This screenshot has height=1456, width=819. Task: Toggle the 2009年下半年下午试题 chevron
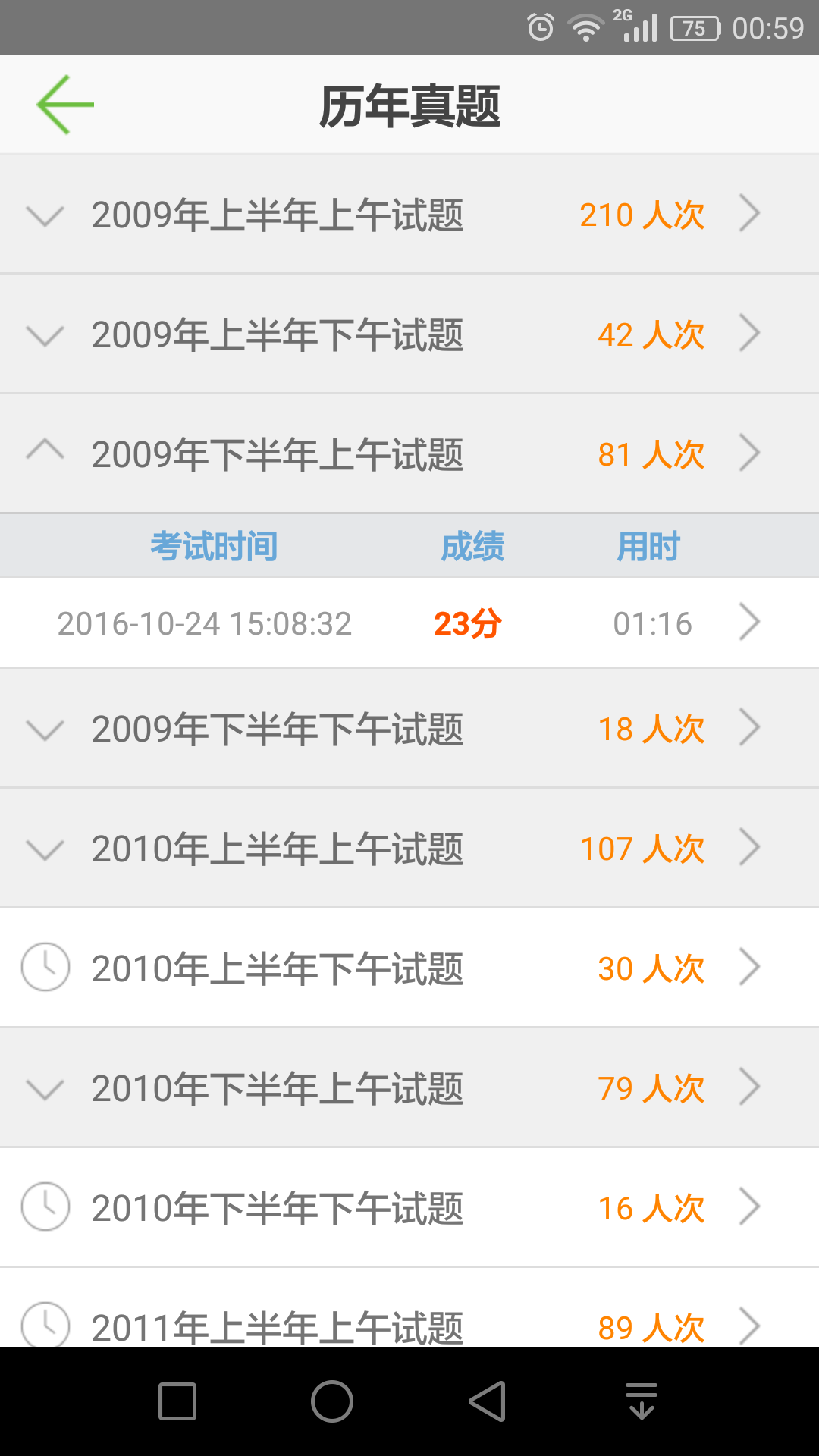45,730
